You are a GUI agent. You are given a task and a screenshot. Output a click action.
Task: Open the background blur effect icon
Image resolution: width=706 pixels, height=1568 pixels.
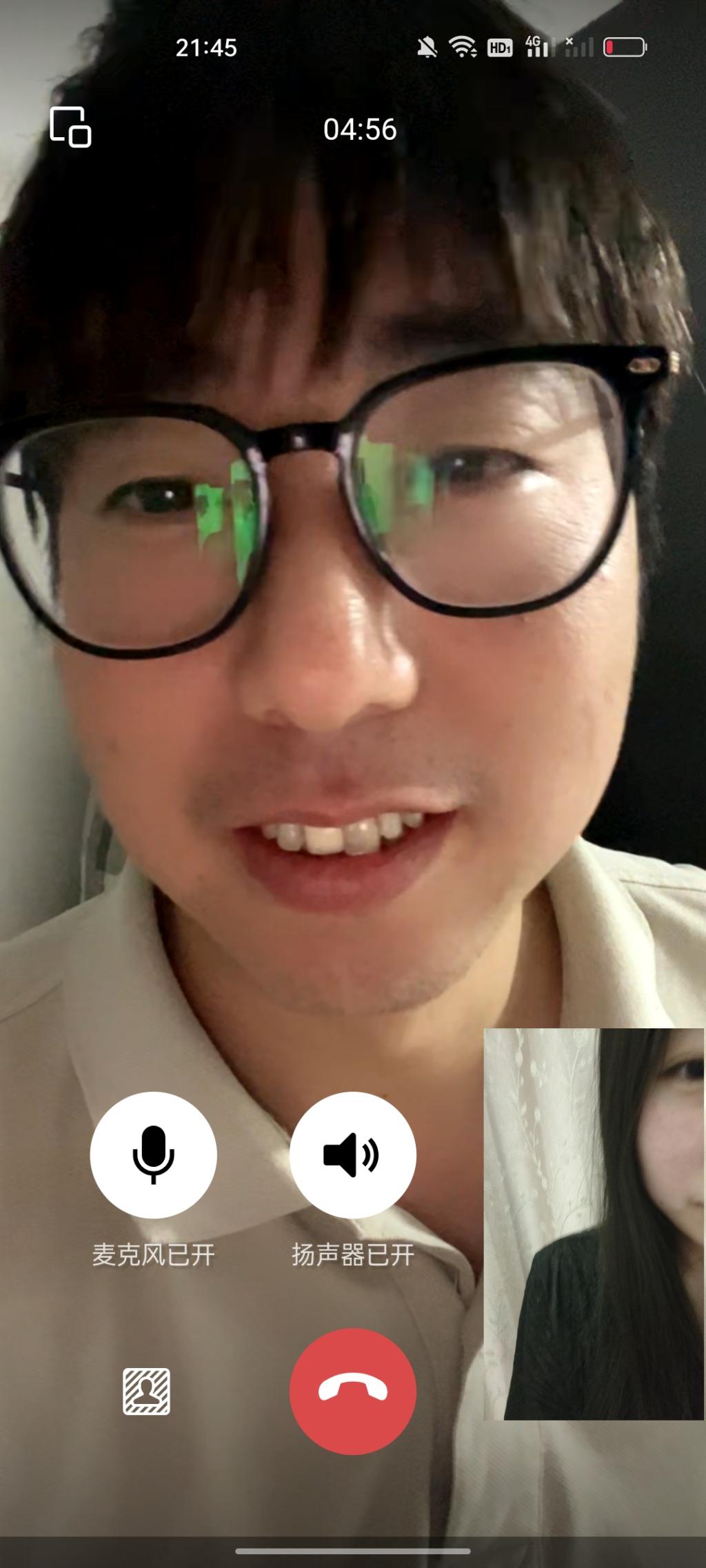pyautogui.click(x=146, y=1391)
